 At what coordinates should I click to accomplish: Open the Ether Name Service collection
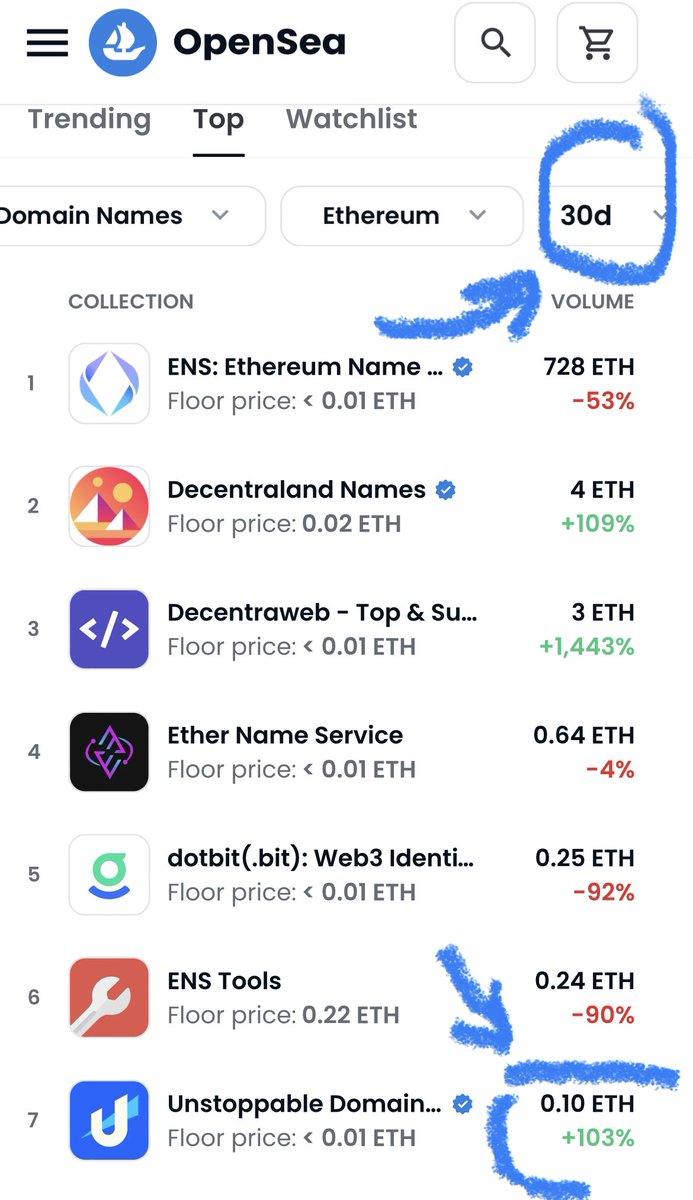coord(285,736)
